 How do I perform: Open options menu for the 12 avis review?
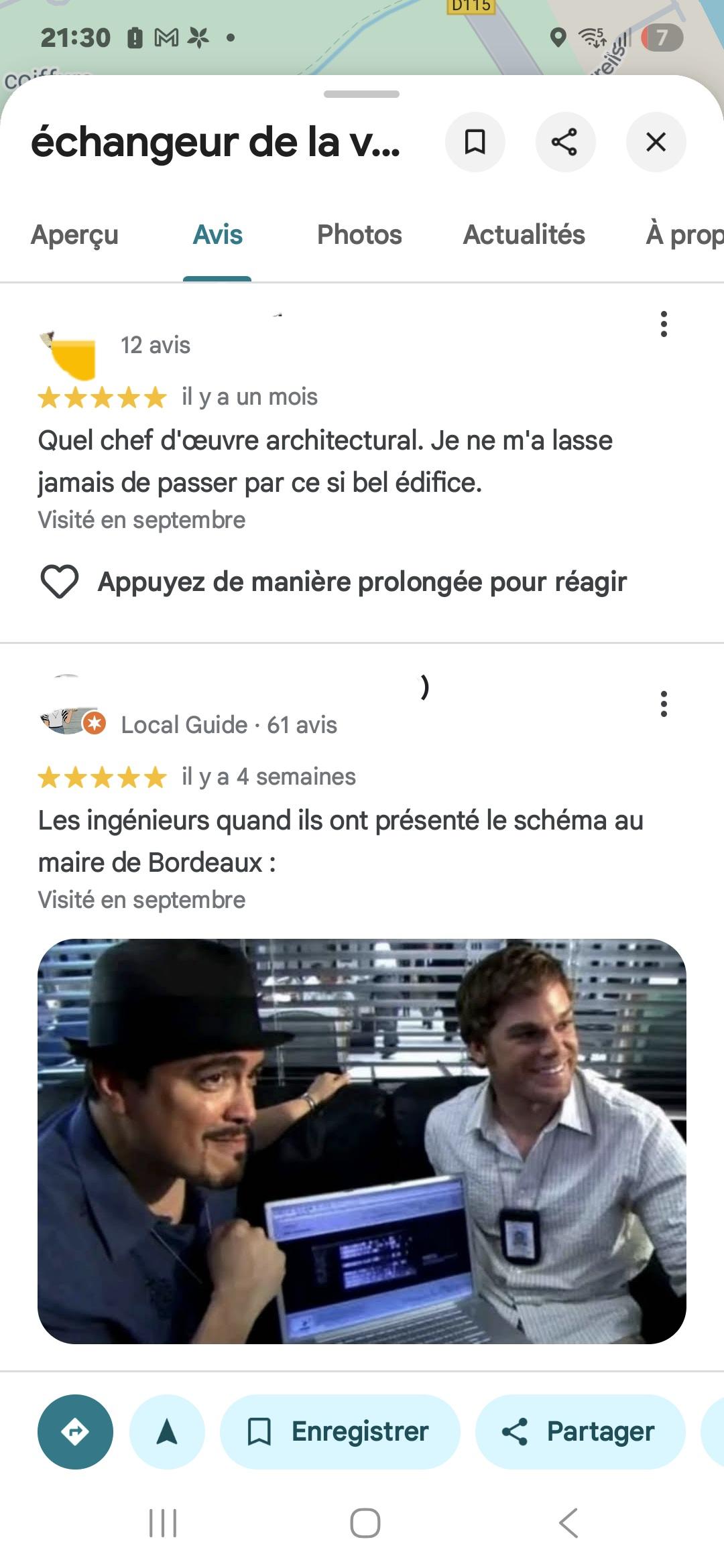(x=664, y=324)
